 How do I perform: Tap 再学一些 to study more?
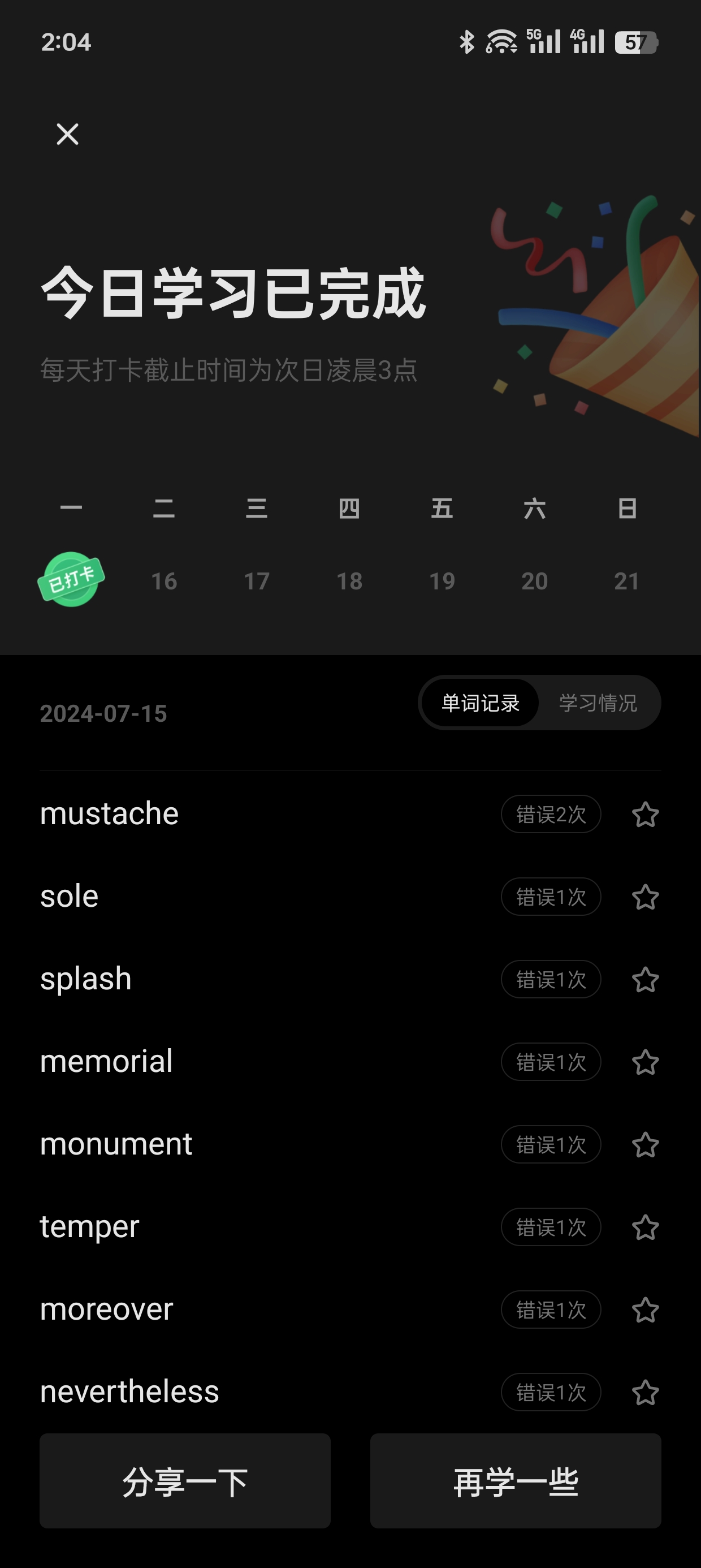point(516,1481)
